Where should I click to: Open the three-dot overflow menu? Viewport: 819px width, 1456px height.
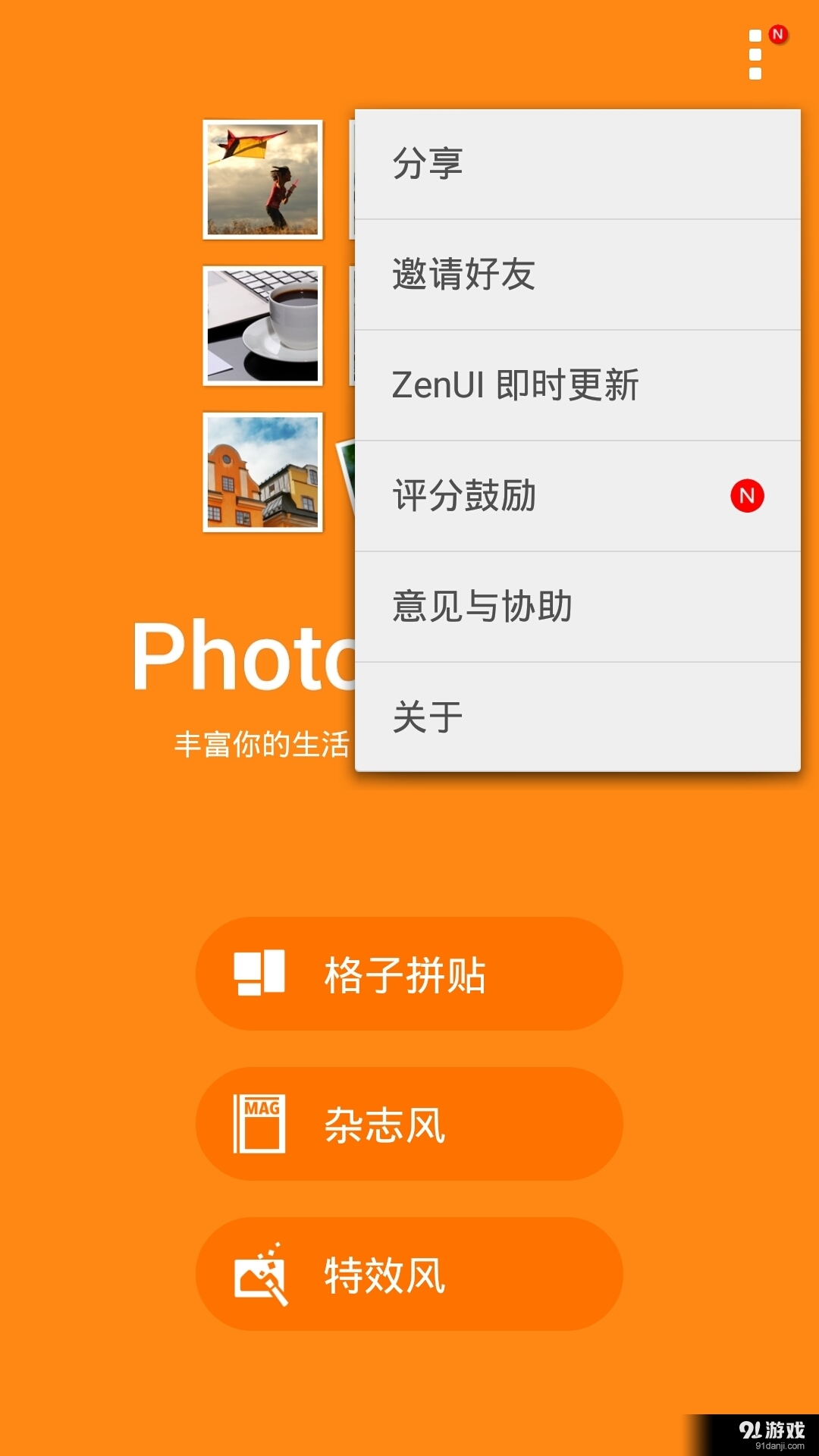755,55
